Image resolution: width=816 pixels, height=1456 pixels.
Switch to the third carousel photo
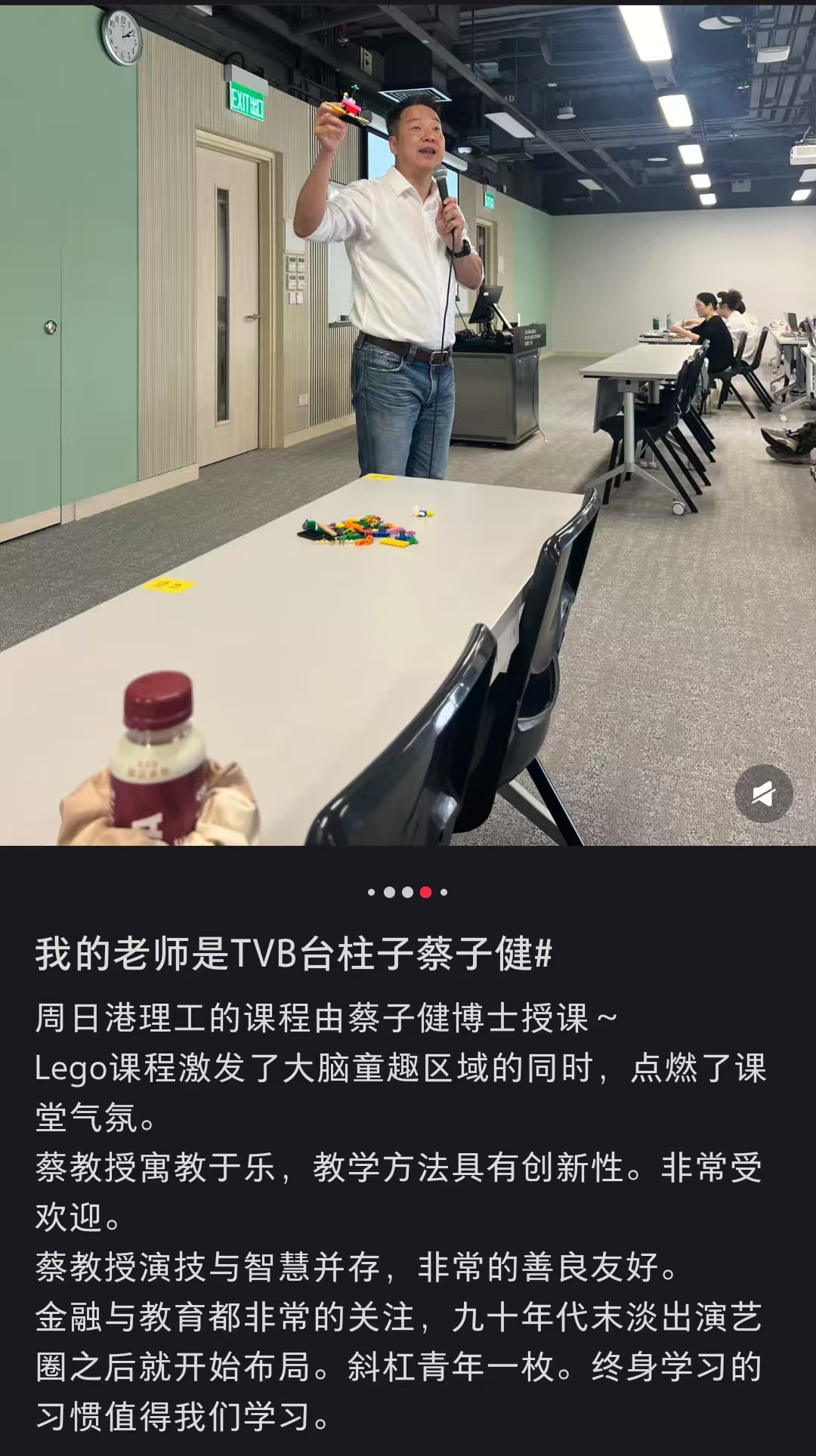pos(408,891)
